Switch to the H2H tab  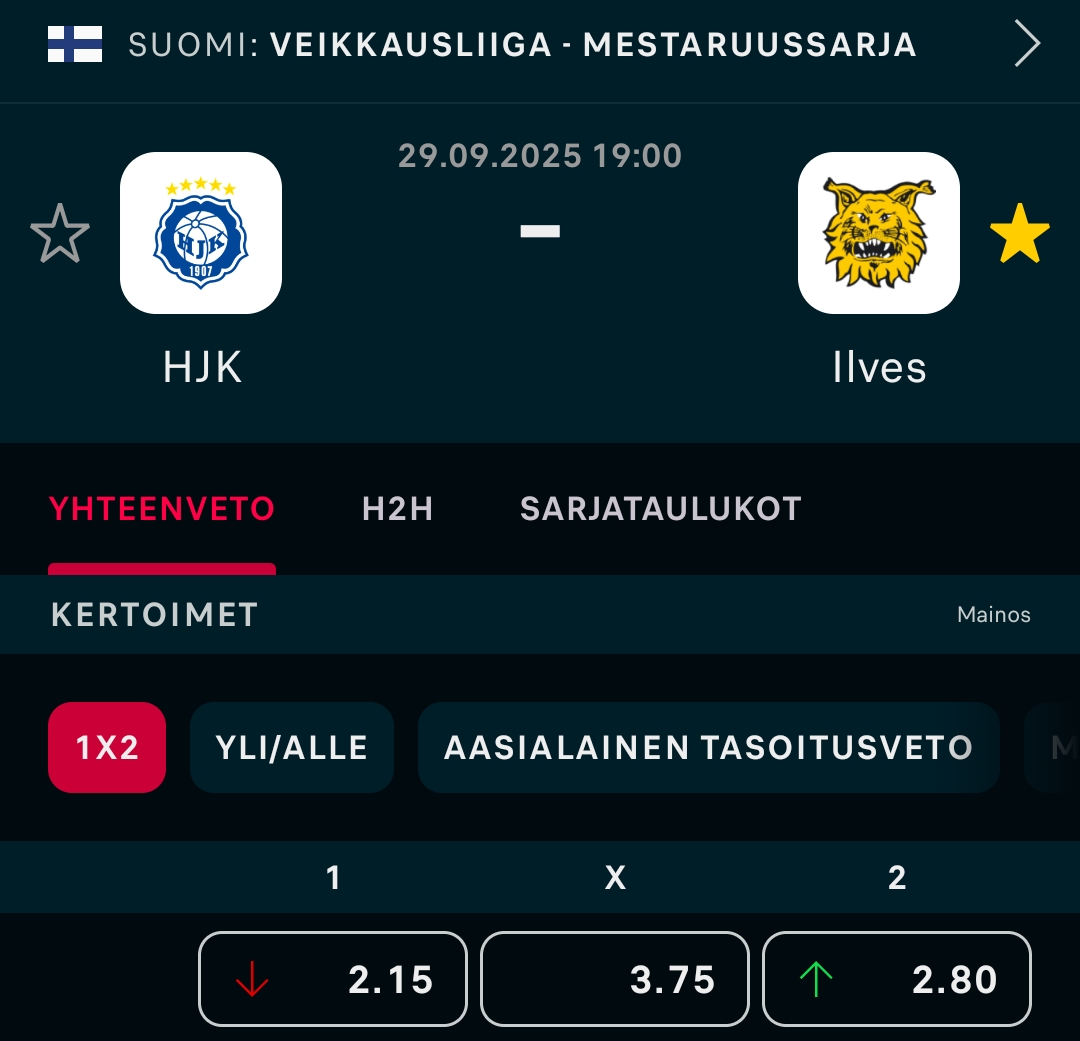397,509
